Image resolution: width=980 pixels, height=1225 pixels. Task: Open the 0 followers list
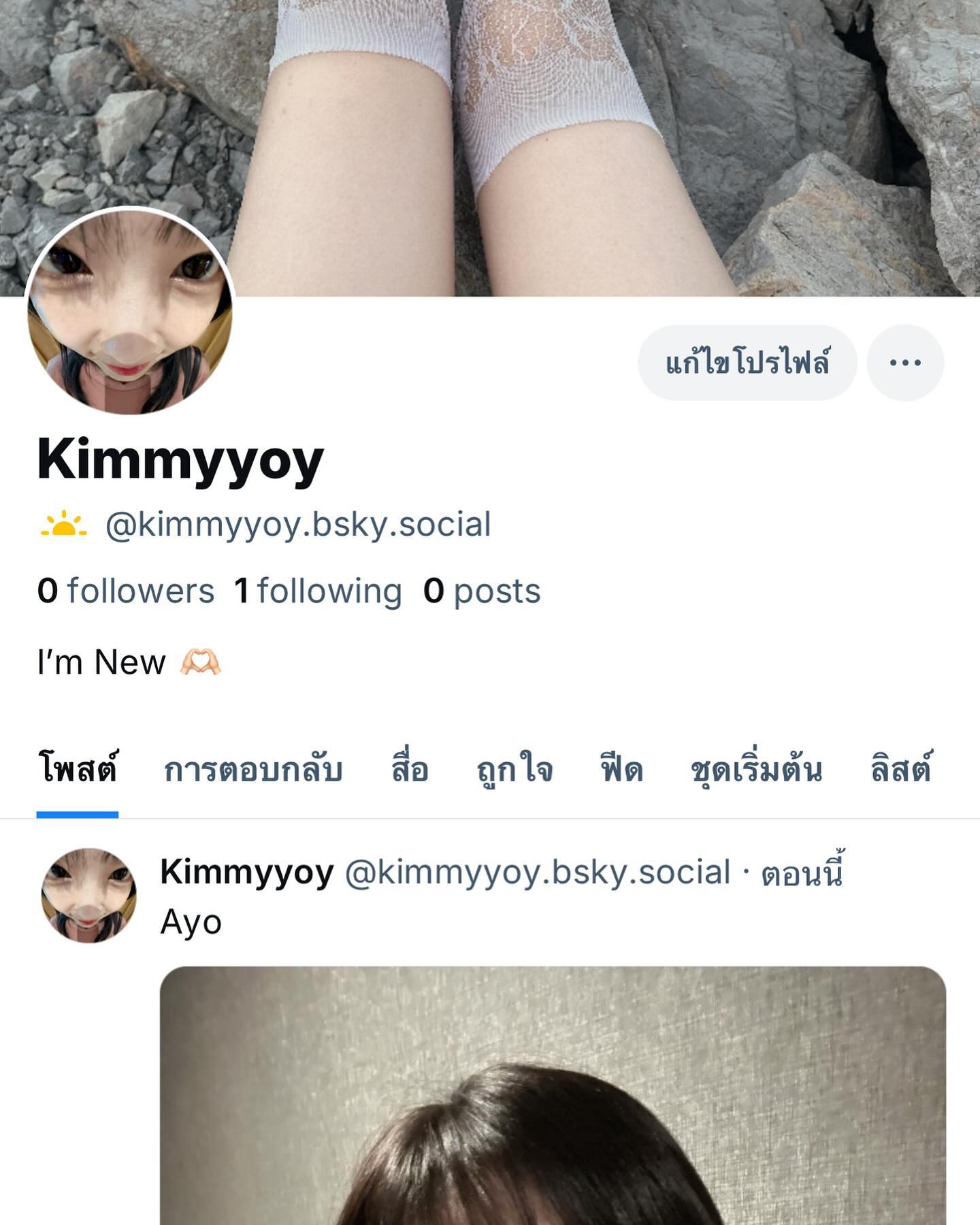coord(126,591)
